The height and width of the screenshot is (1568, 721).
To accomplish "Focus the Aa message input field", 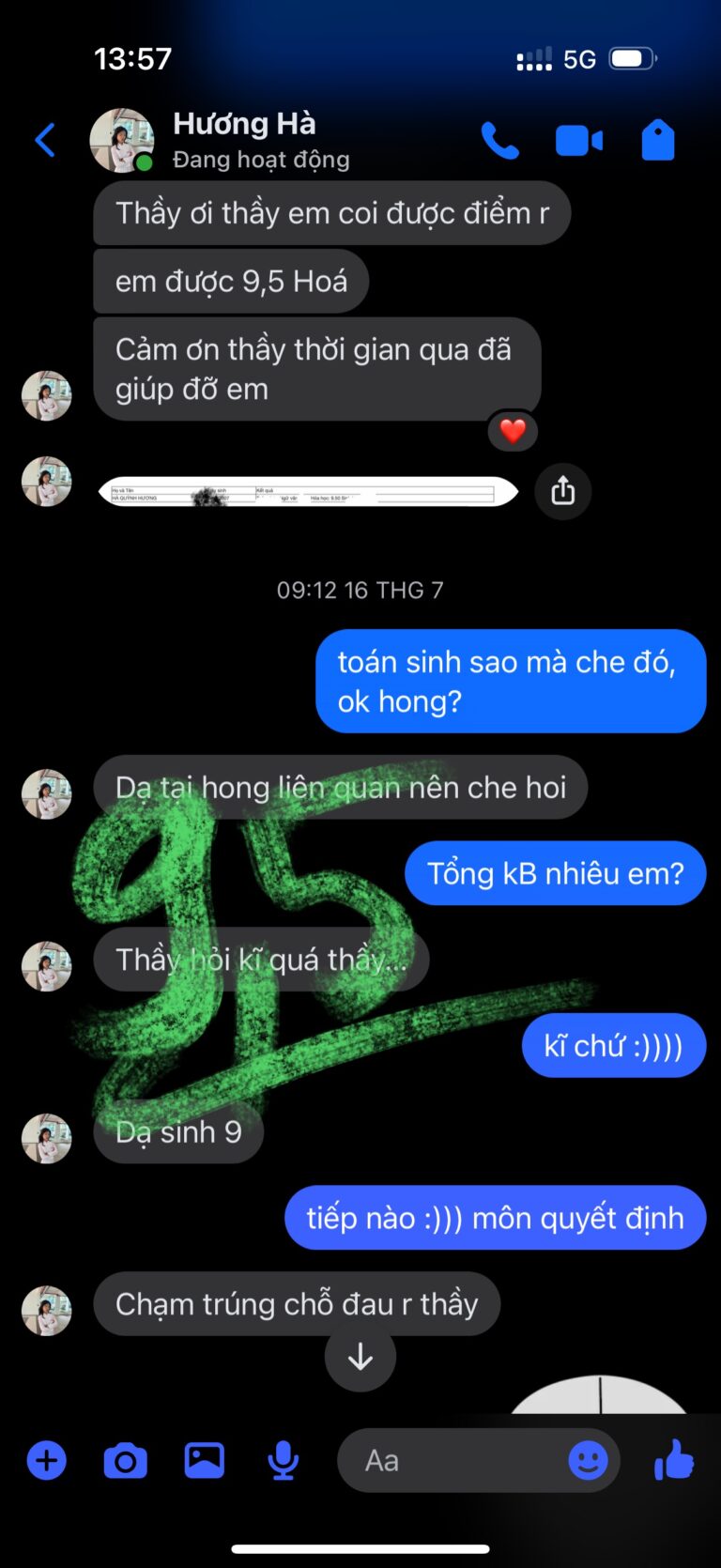I will point(451,1461).
